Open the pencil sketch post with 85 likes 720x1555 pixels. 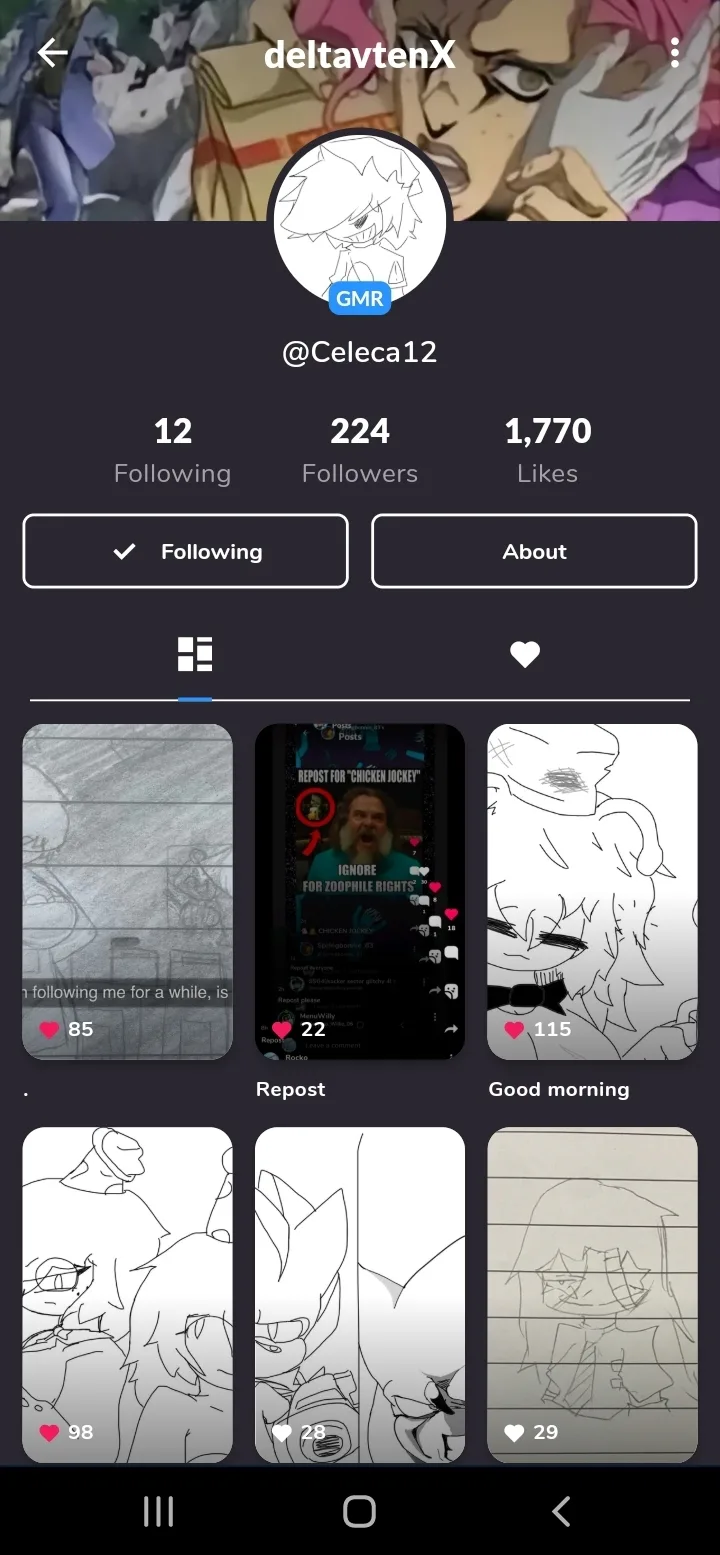click(127, 891)
